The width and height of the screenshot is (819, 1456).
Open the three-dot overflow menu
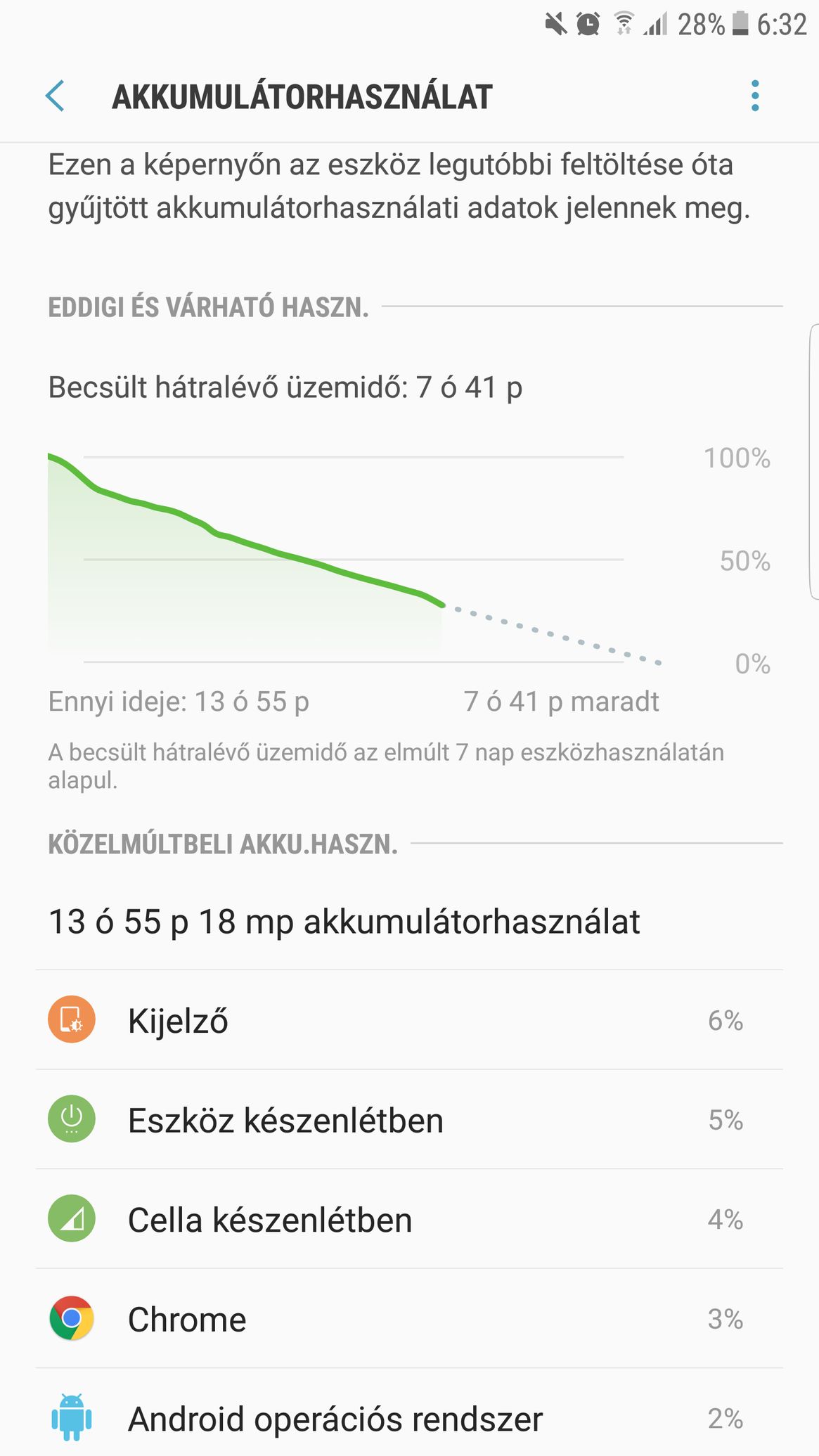(755, 96)
